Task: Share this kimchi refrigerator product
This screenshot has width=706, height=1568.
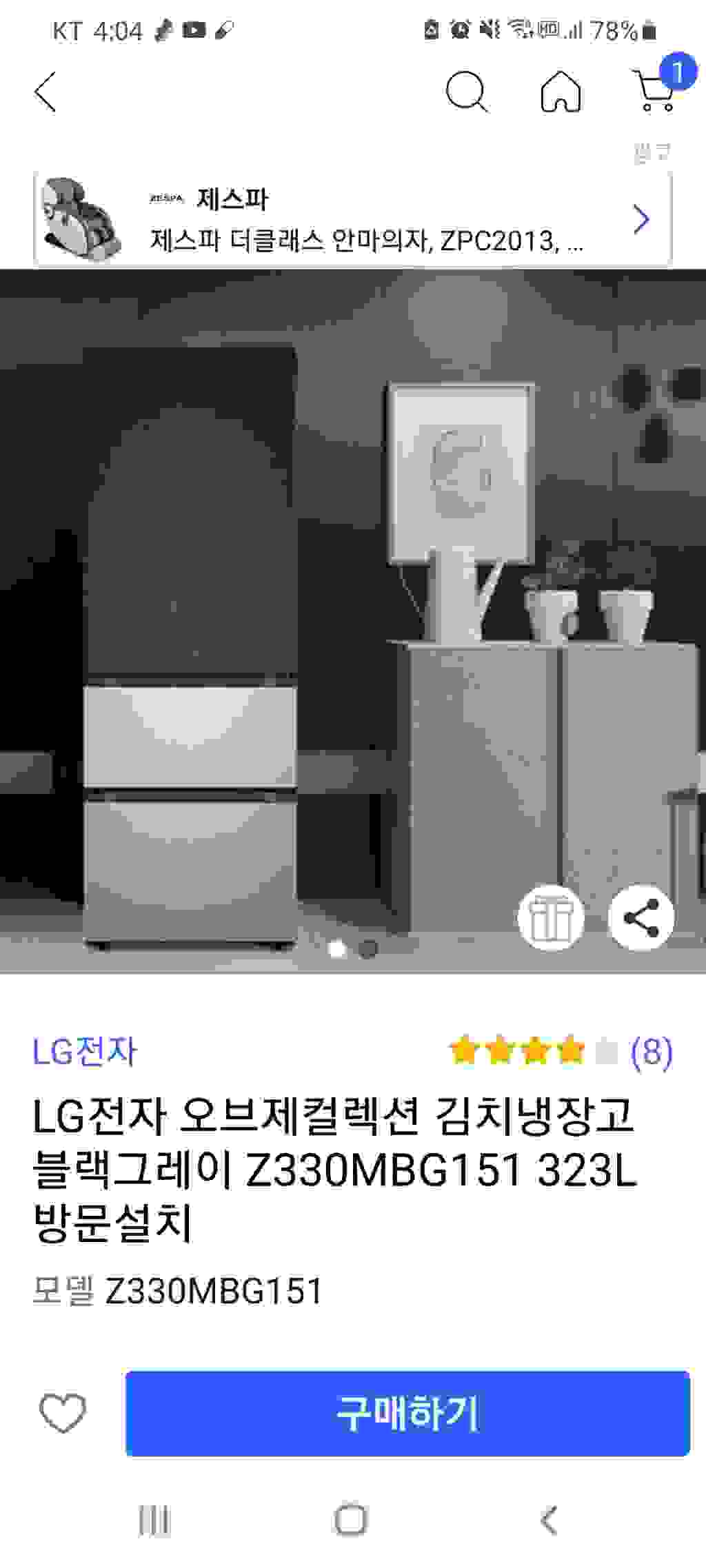Action: tap(641, 917)
